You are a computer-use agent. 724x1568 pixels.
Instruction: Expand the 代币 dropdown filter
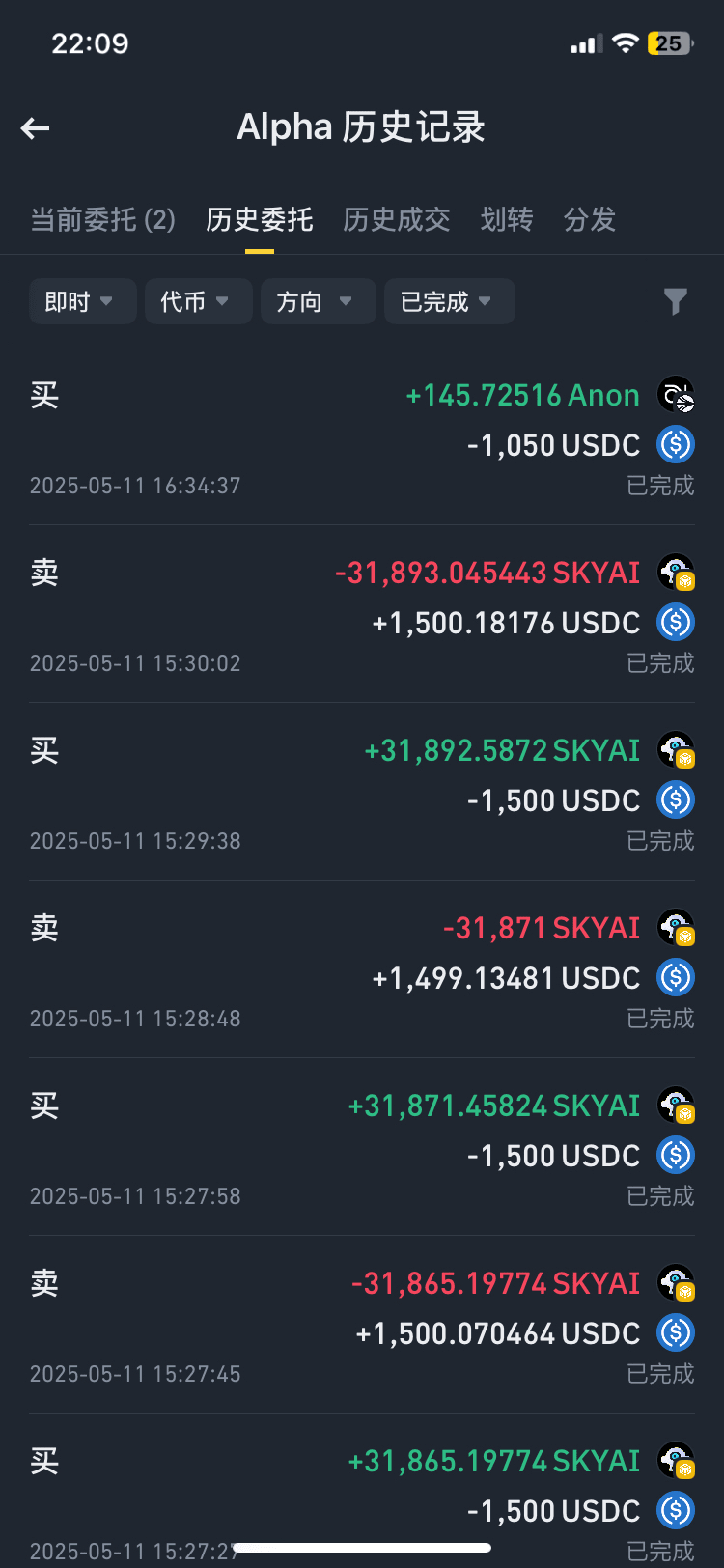(199, 301)
